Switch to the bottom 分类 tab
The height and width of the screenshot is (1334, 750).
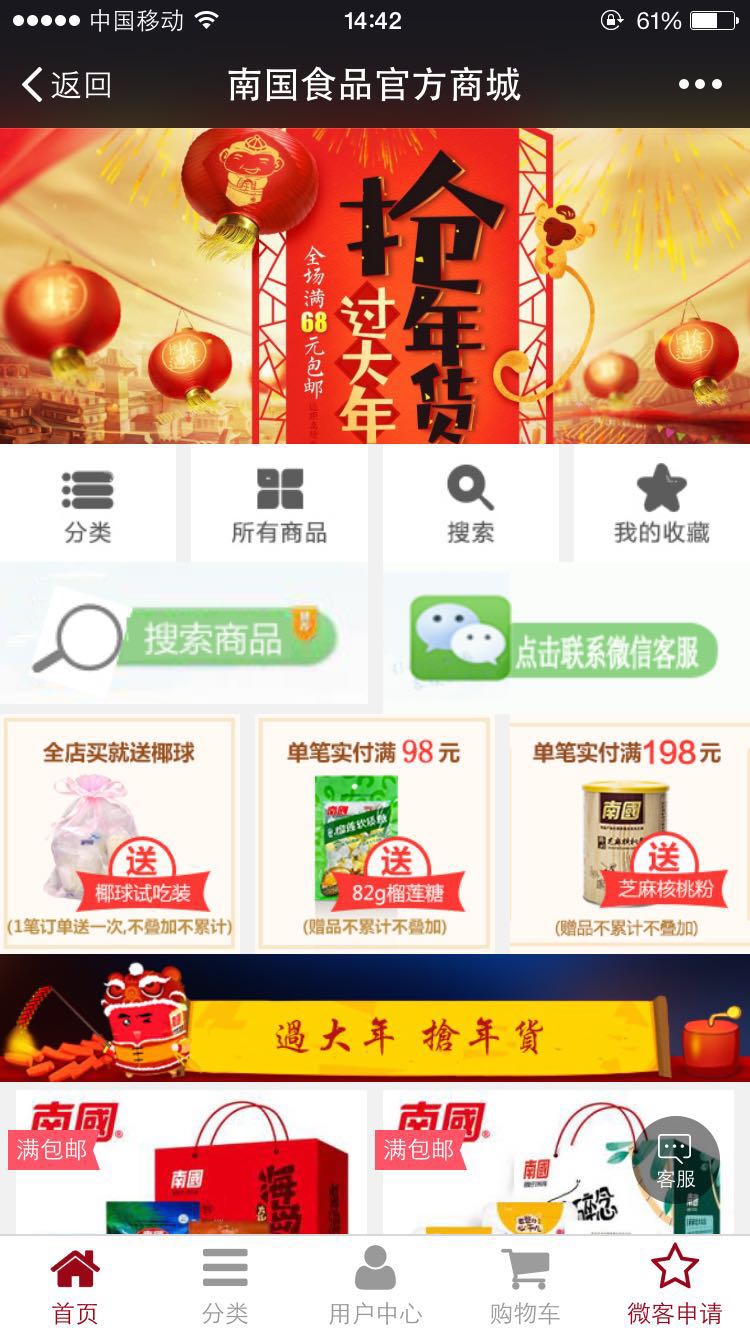pos(225,1285)
